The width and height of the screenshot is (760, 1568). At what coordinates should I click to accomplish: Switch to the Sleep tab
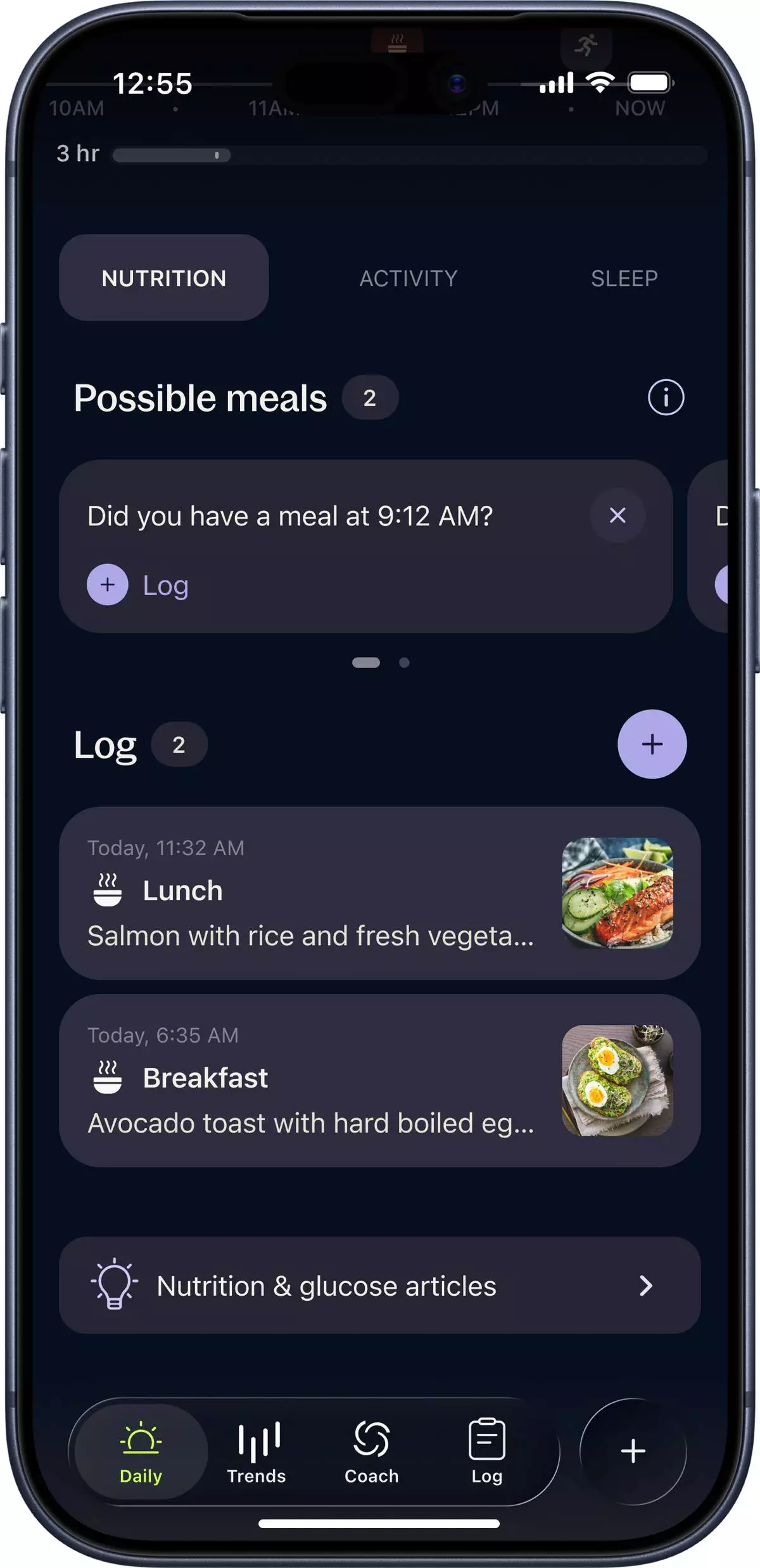coord(624,279)
